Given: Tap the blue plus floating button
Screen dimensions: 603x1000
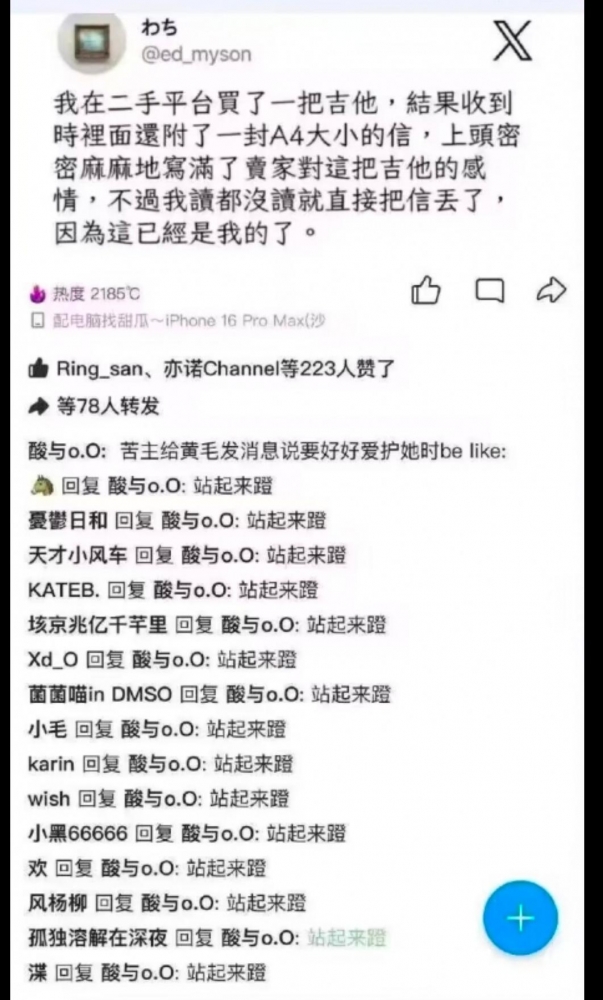Looking at the screenshot, I should (x=520, y=918).
